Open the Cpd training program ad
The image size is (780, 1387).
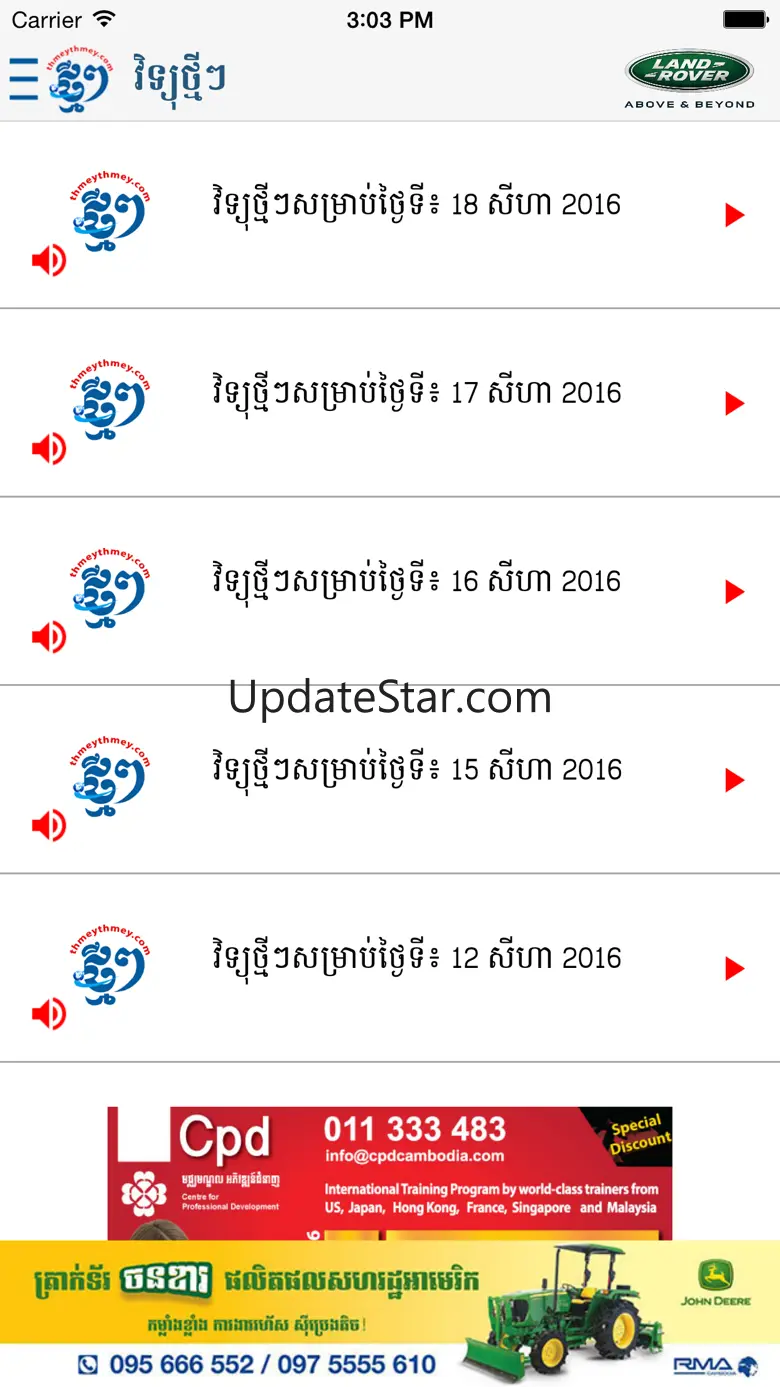point(390,1172)
